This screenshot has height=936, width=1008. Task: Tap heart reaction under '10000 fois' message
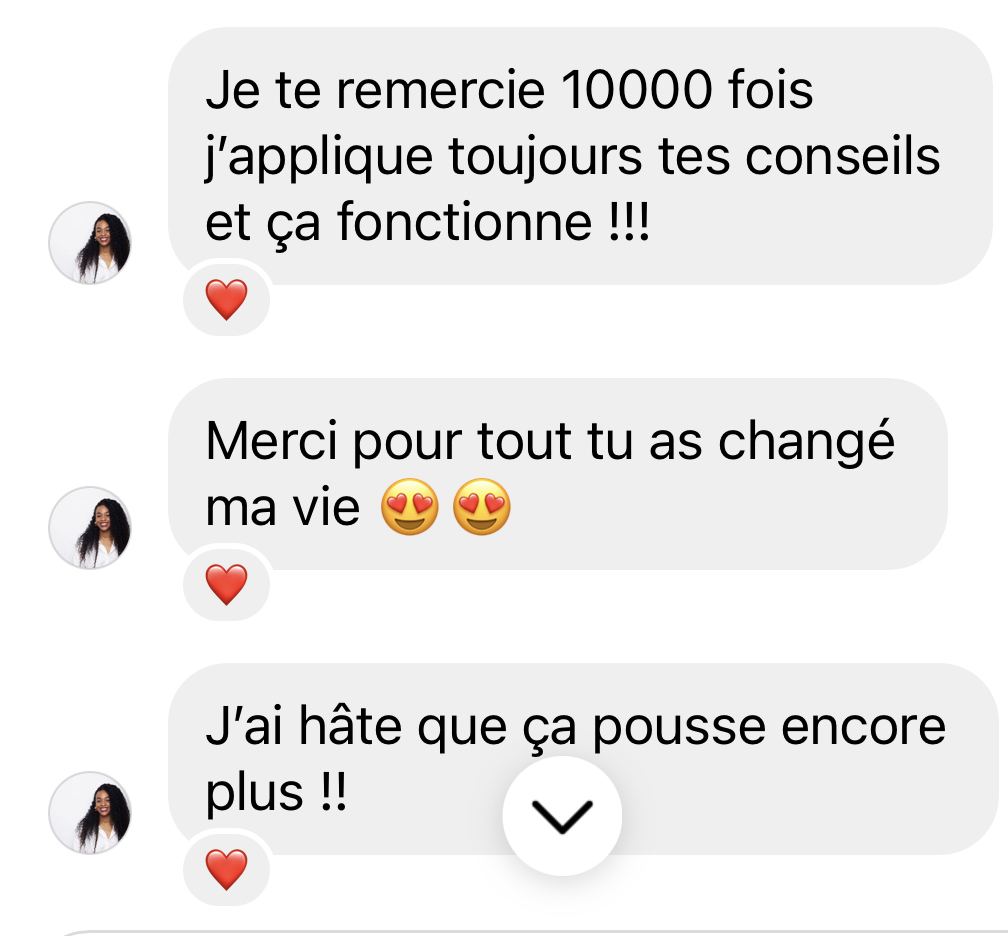[x=226, y=299]
